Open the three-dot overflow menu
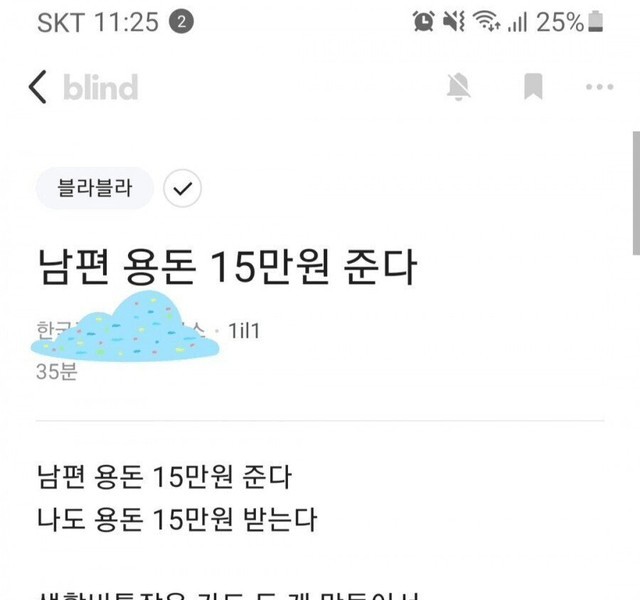The width and height of the screenshot is (640, 600). [599, 87]
